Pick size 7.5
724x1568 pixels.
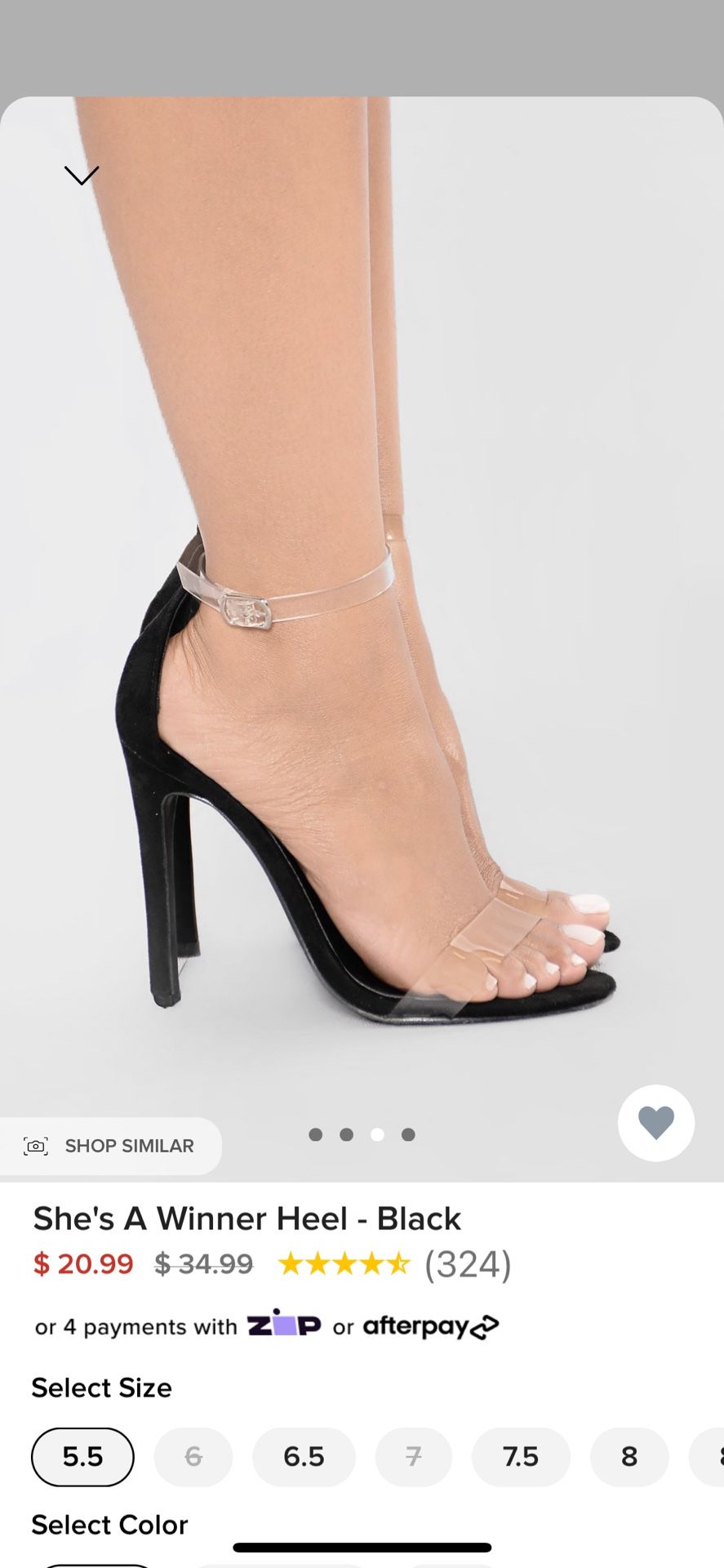click(x=521, y=1457)
